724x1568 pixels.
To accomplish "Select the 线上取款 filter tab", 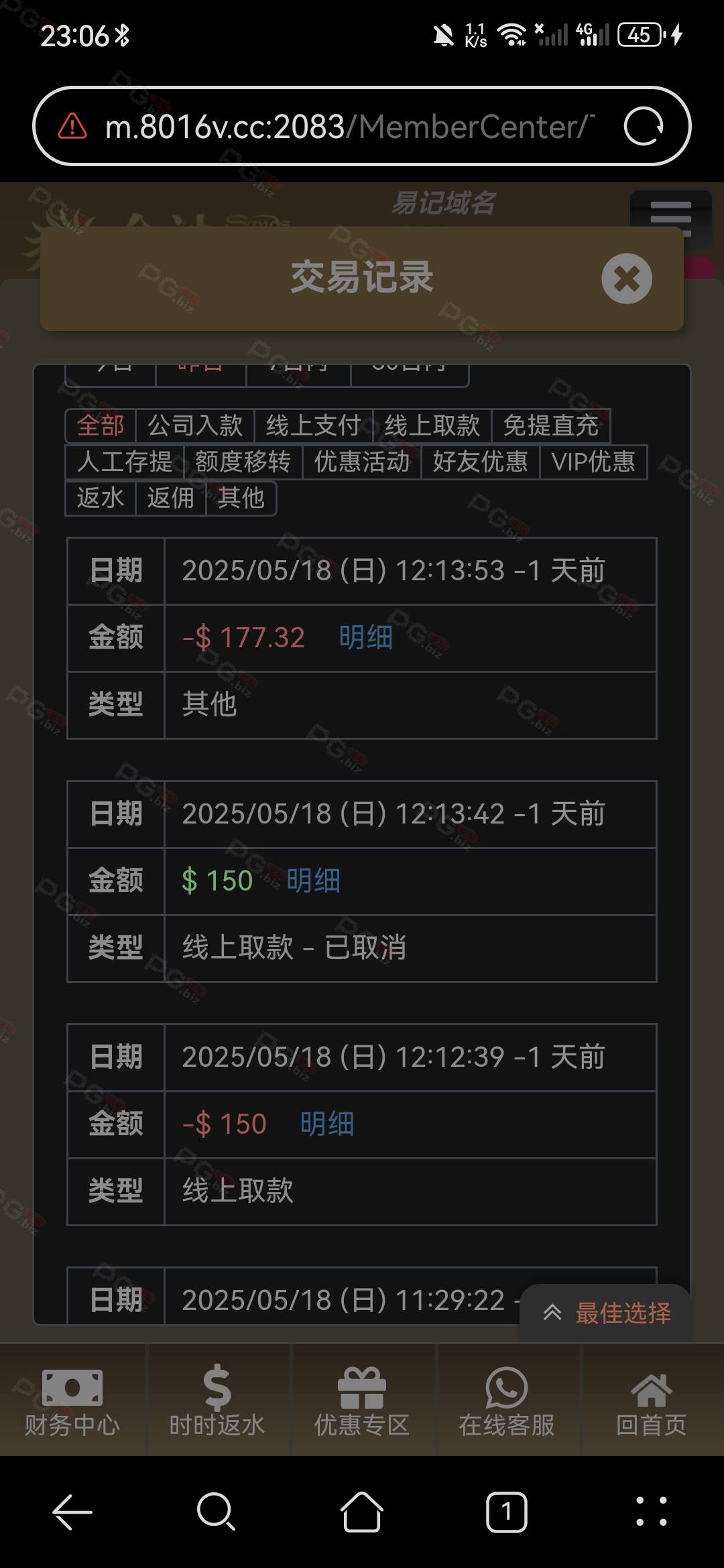I will [x=432, y=426].
